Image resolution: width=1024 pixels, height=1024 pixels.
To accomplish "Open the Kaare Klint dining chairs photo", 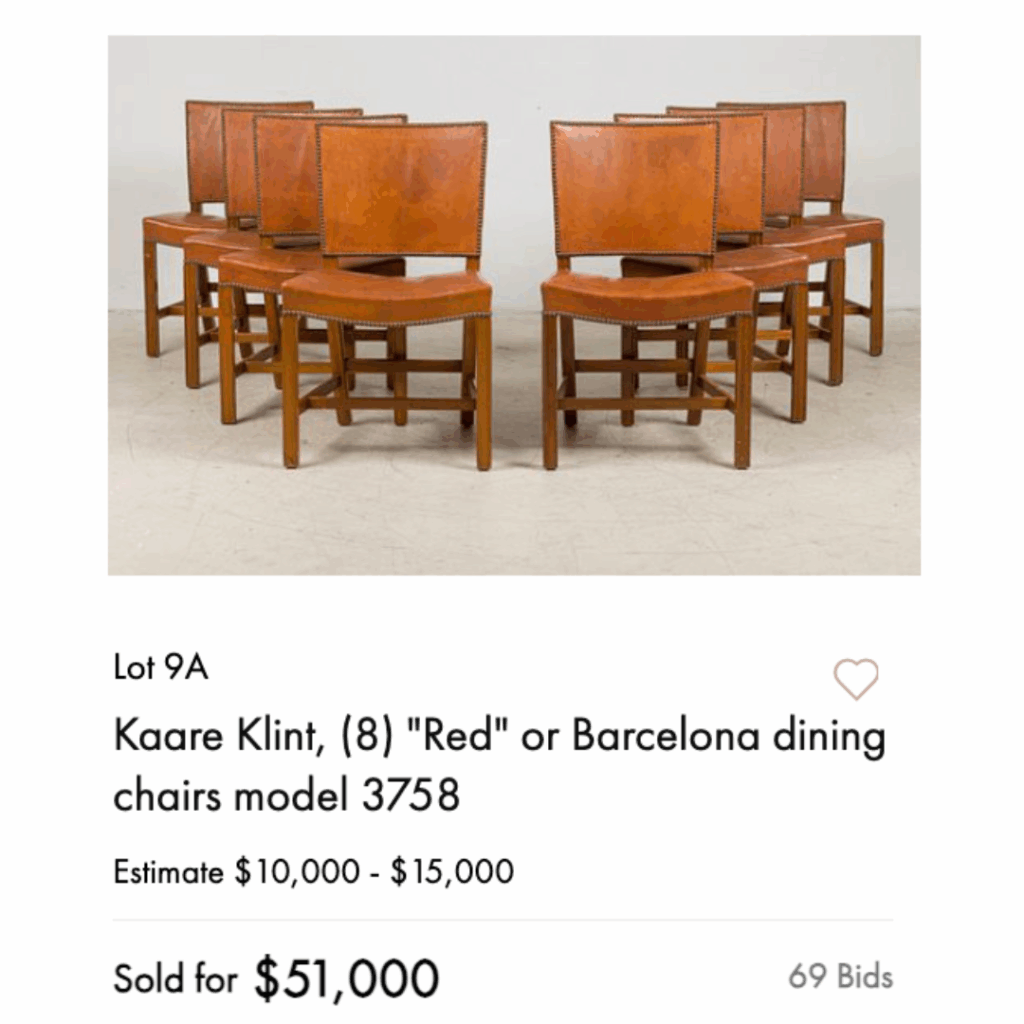I will click(x=514, y=305).
